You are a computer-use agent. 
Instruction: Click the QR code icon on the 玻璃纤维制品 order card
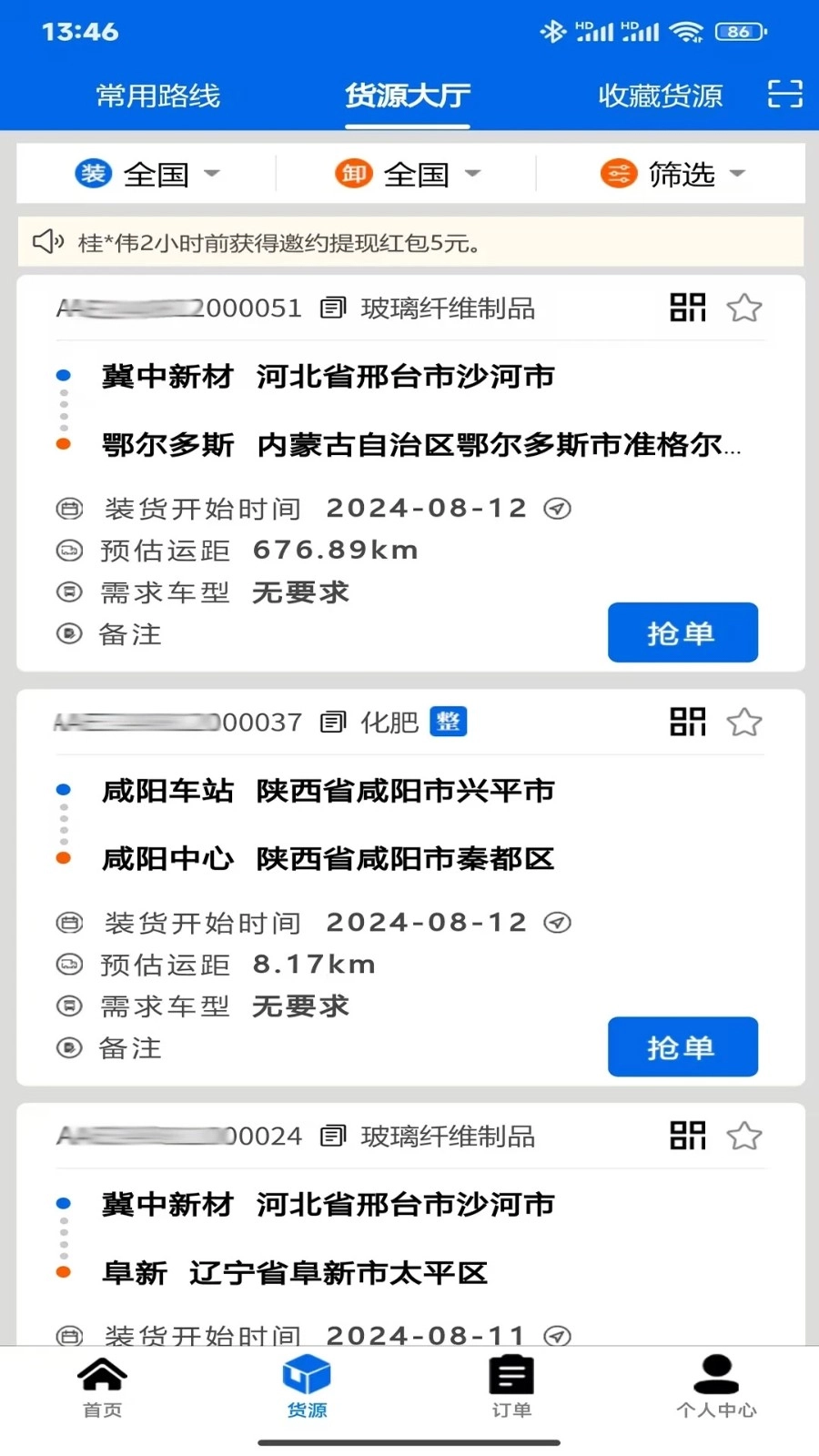tap(688, 308)
